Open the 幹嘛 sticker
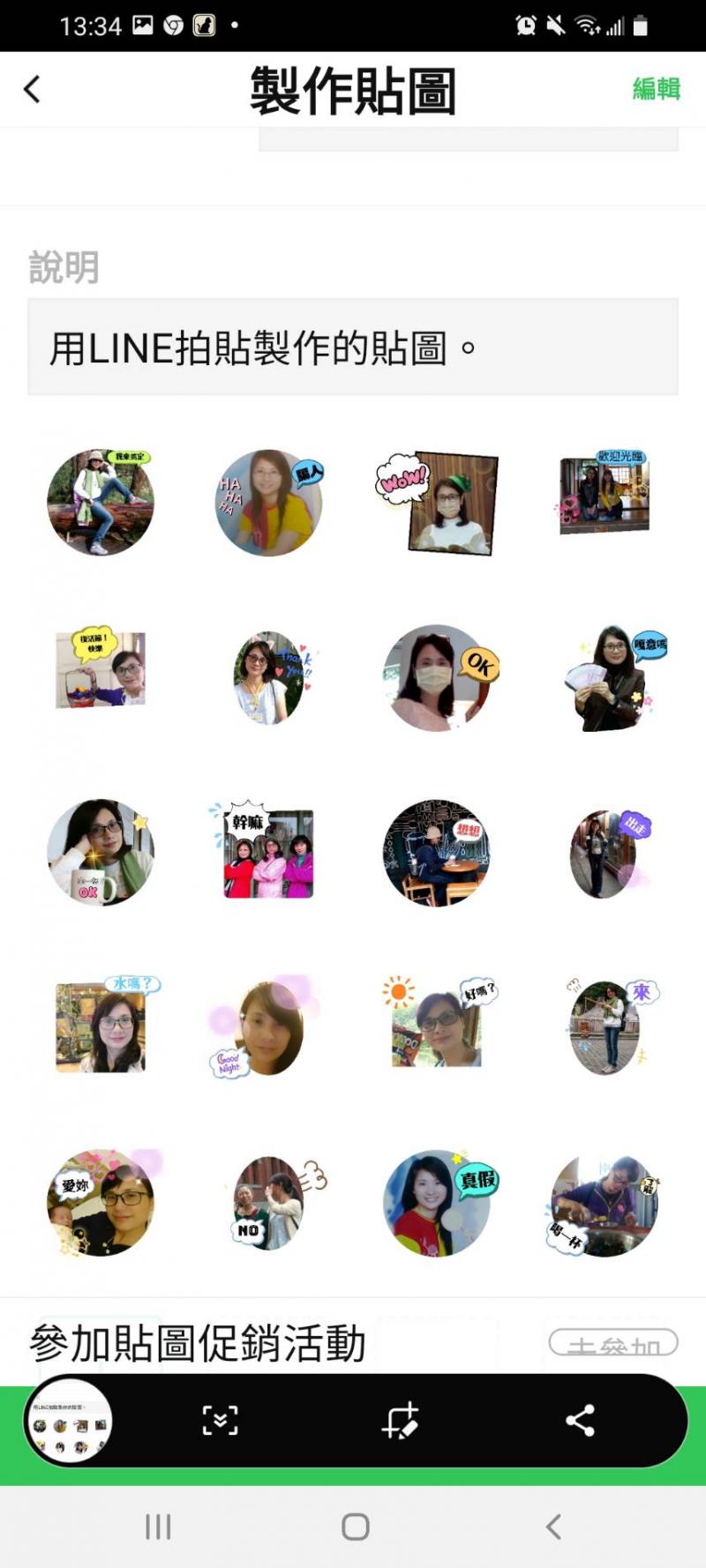706x1568 pixels. tap(268, 851)
